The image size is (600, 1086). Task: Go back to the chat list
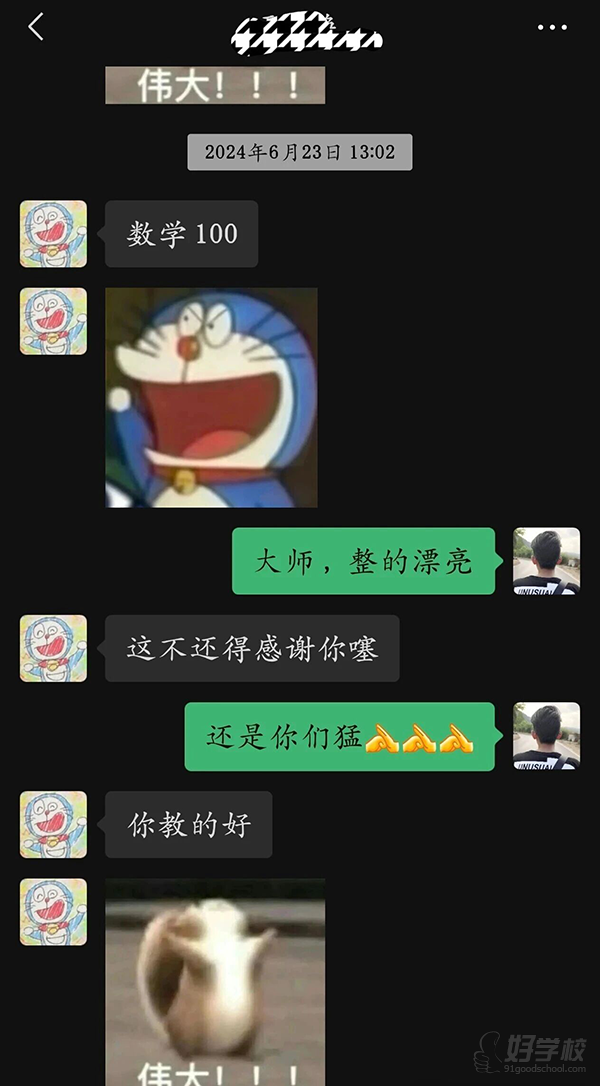pos(36,27)
